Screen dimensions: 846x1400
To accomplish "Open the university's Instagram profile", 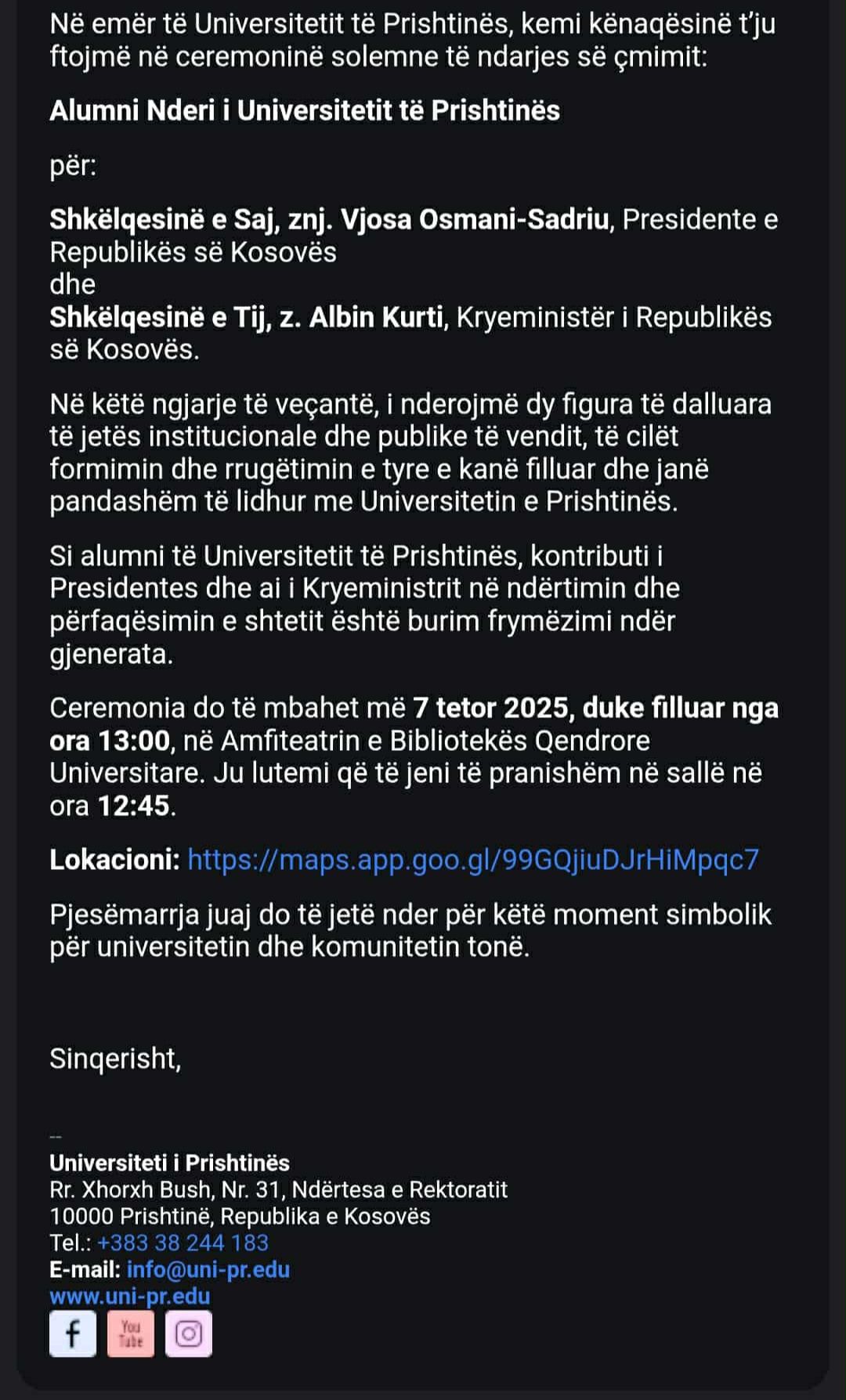I will (x=189, y=1333).
